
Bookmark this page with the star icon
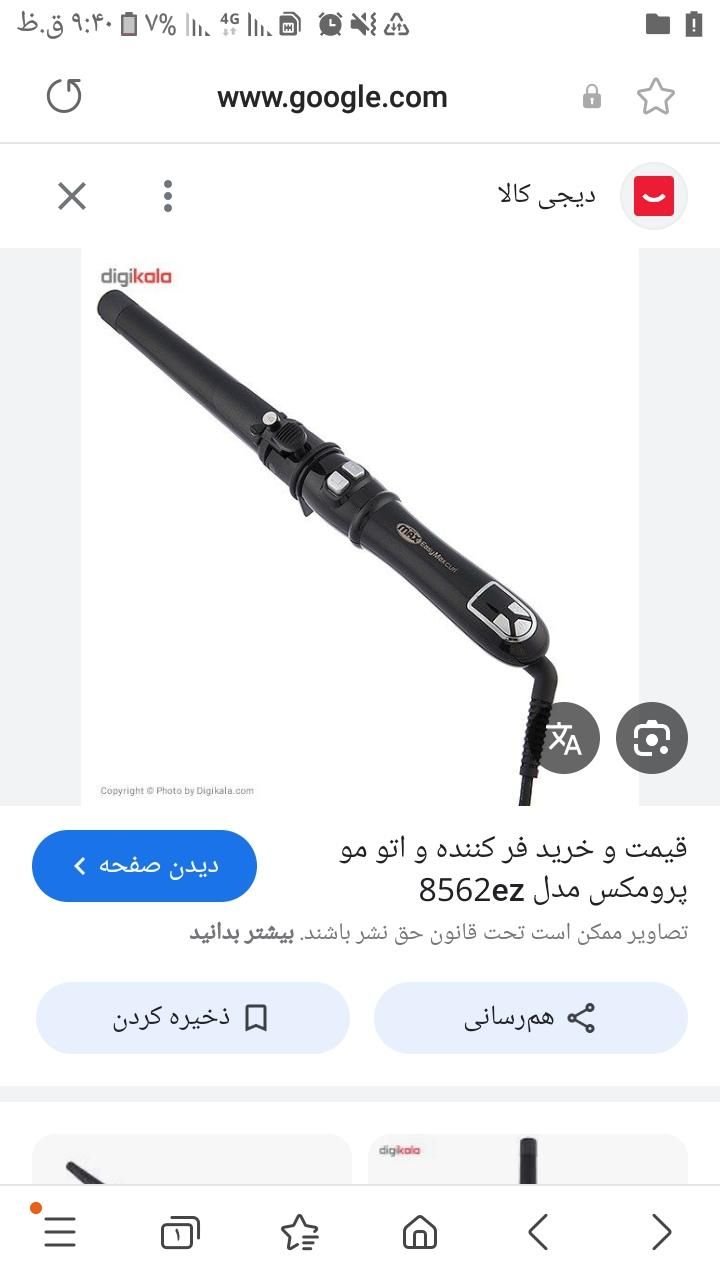pyautogui.click(x=655, y=97)
